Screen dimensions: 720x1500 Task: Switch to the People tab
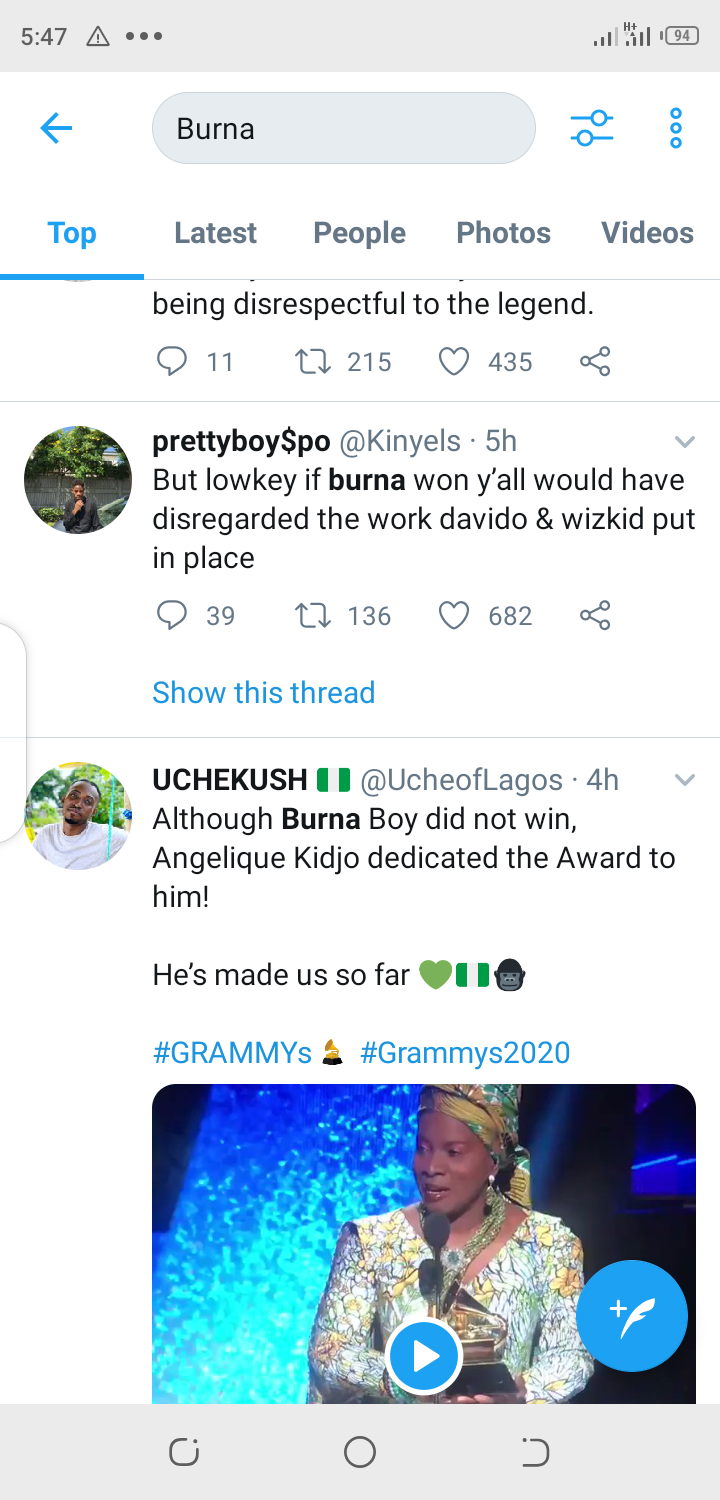point(359,233)
